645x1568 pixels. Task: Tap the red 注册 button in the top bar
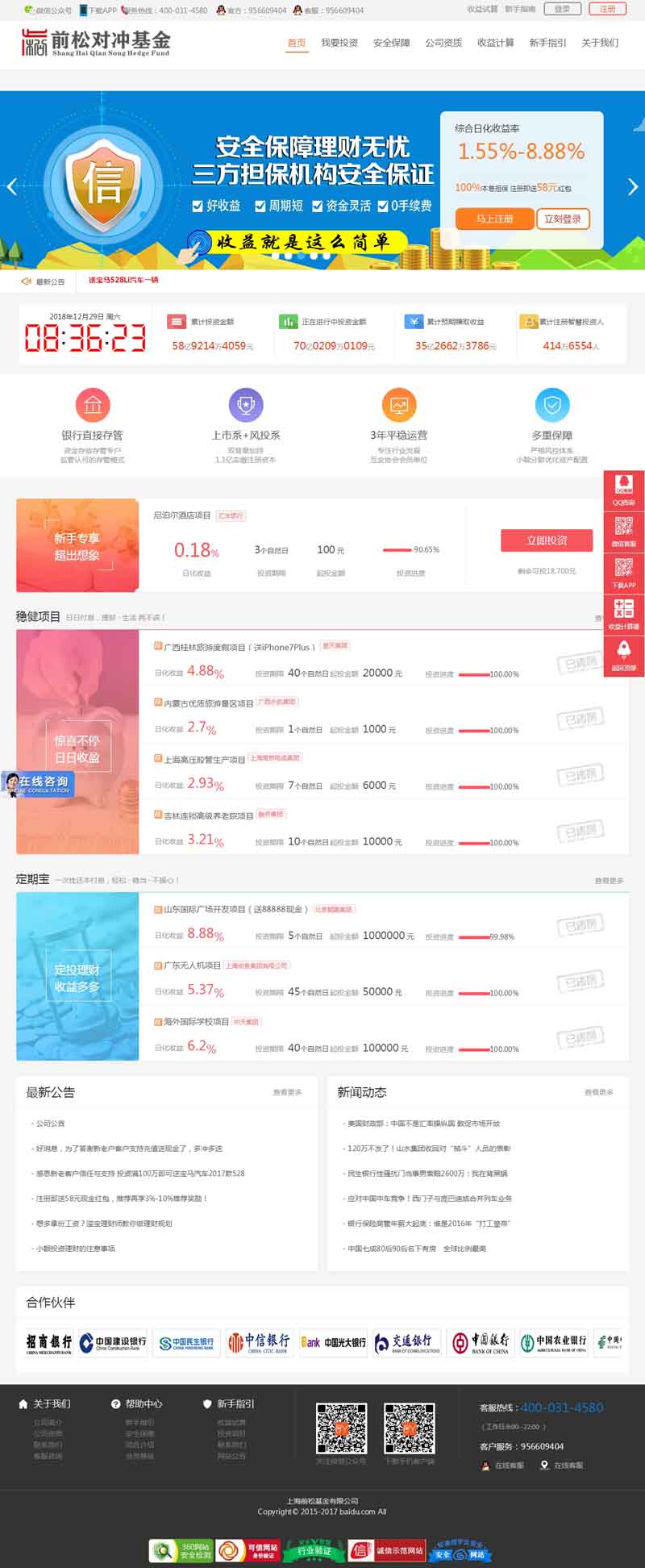point(607,9)
